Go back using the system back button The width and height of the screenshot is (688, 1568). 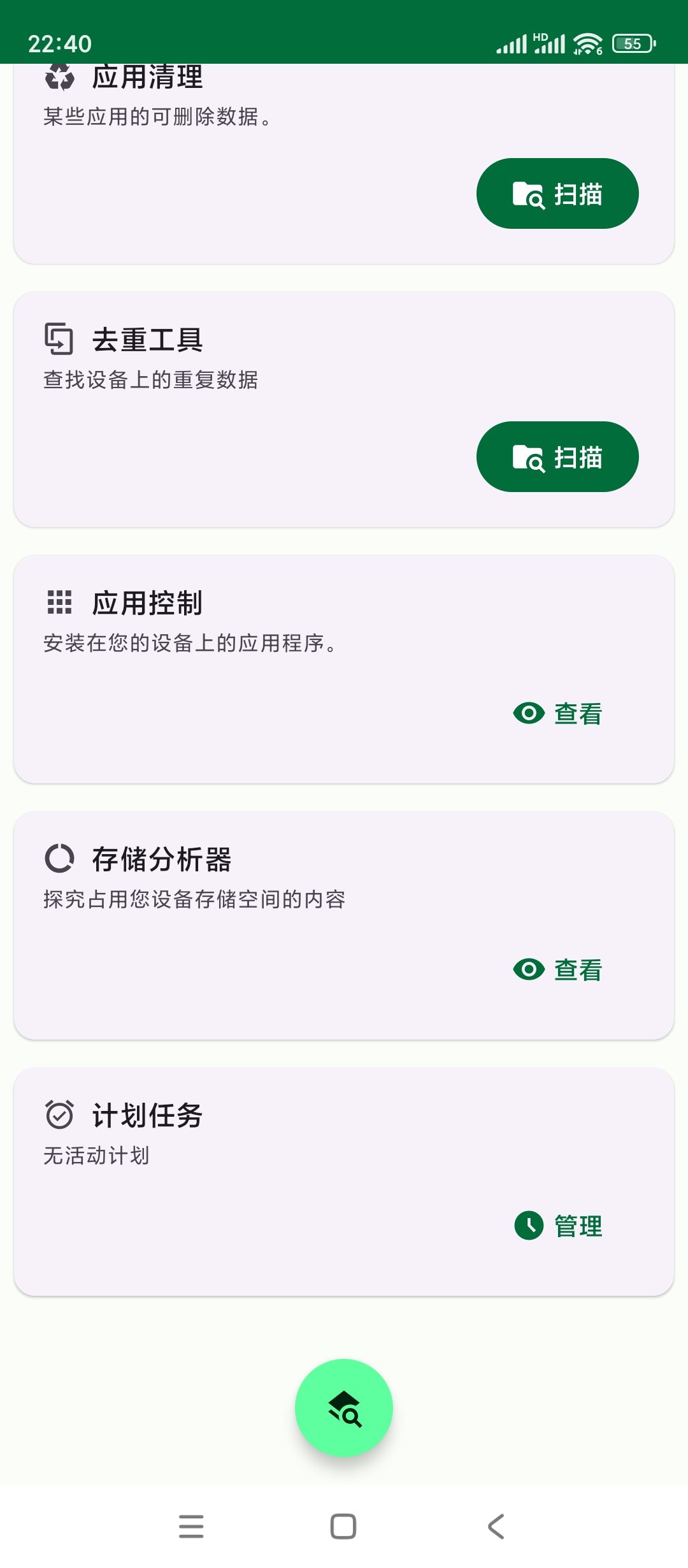click(x=496, y=1527)
